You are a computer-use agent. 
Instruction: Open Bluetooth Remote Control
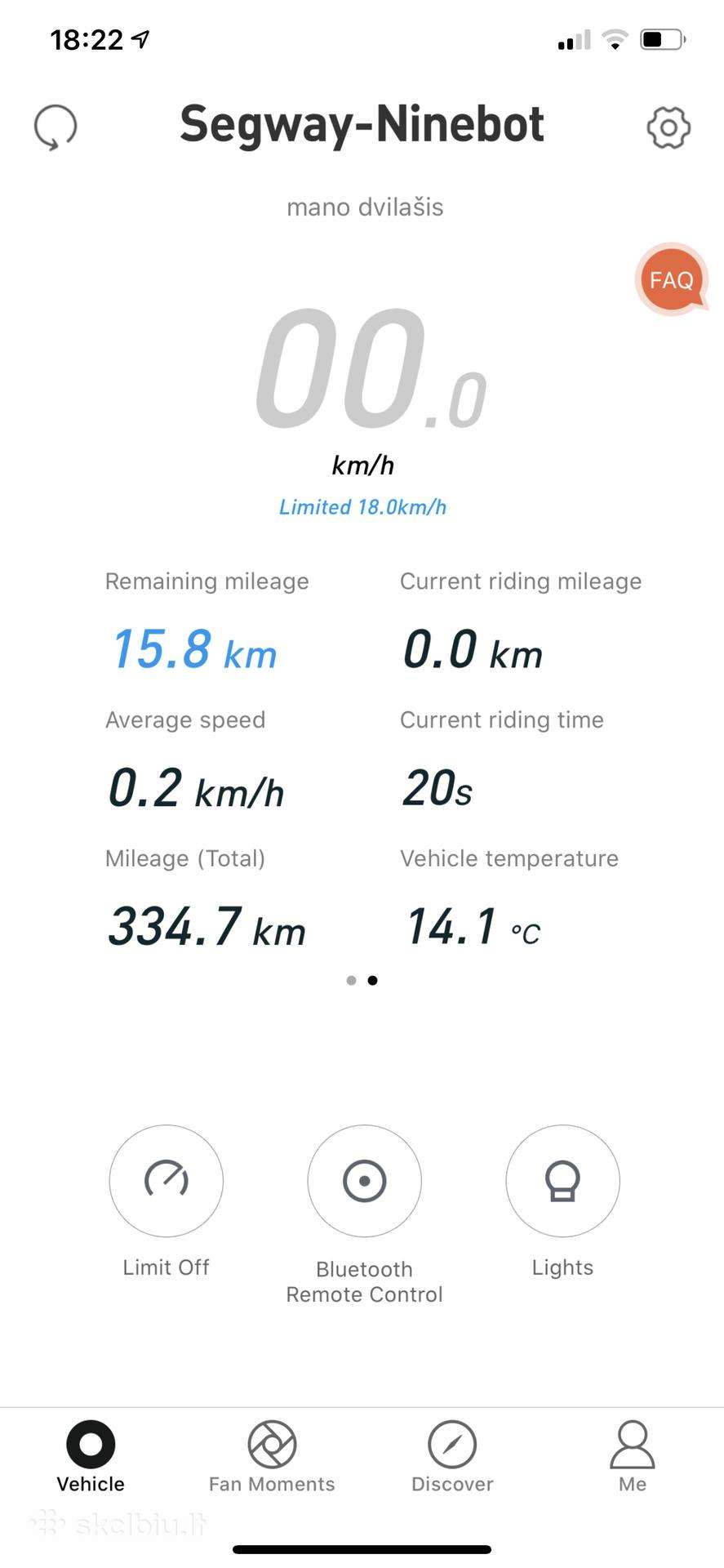pos(364,1181)
